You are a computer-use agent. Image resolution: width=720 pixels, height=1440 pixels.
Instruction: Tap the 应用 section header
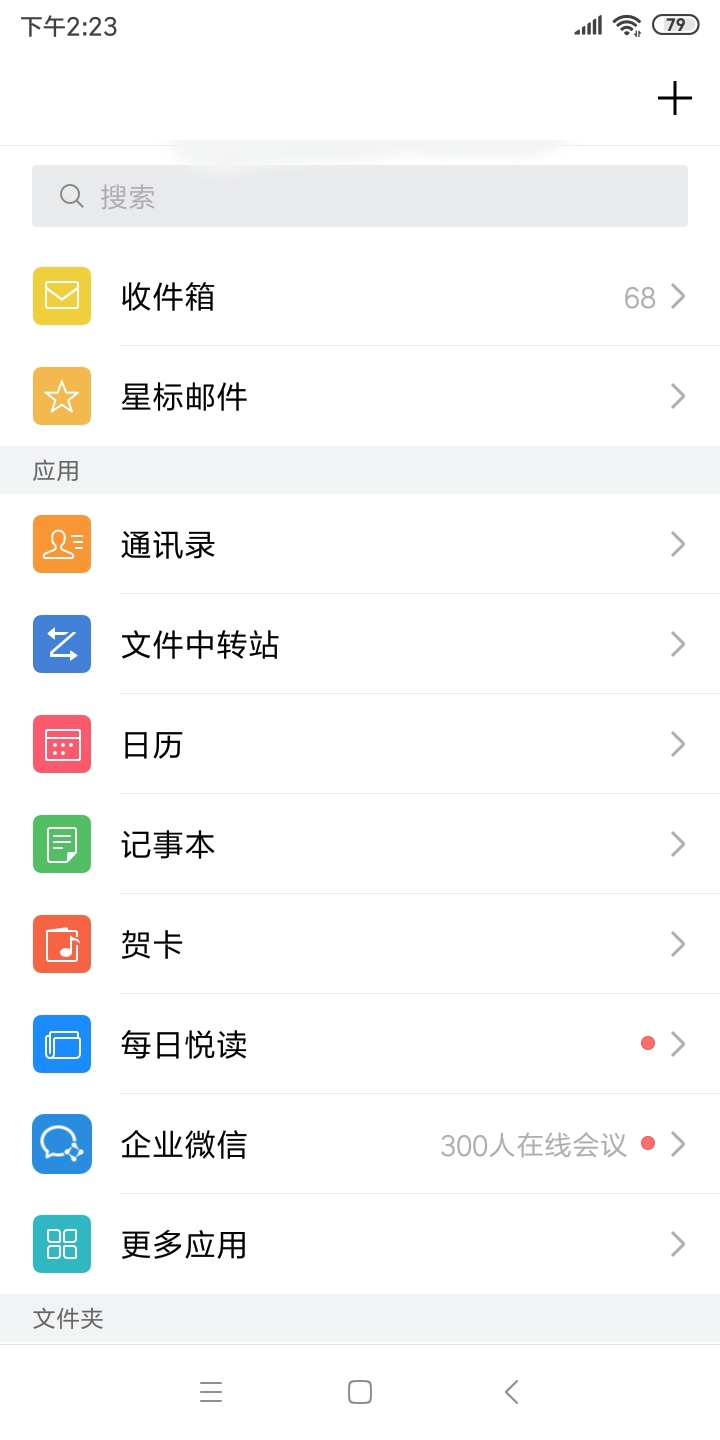(56, 470)
